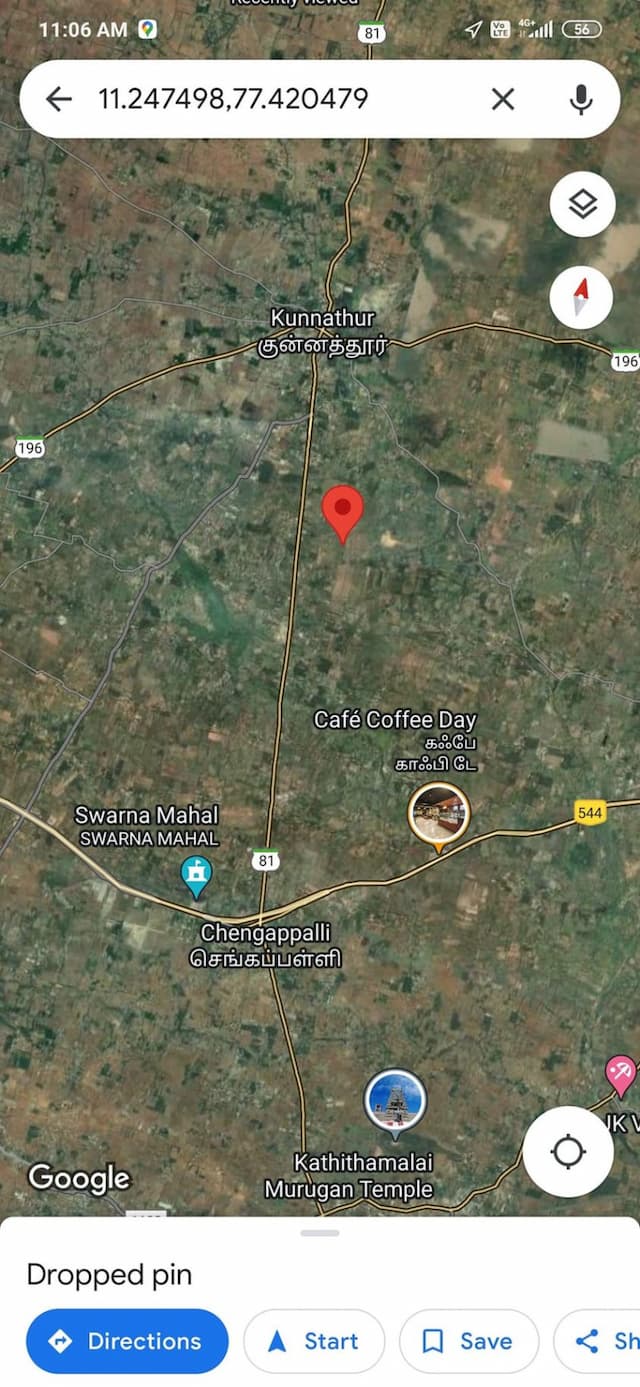Select the Swarna Mahal map marker
The image size is (640, 1387).
coord(196,877)
